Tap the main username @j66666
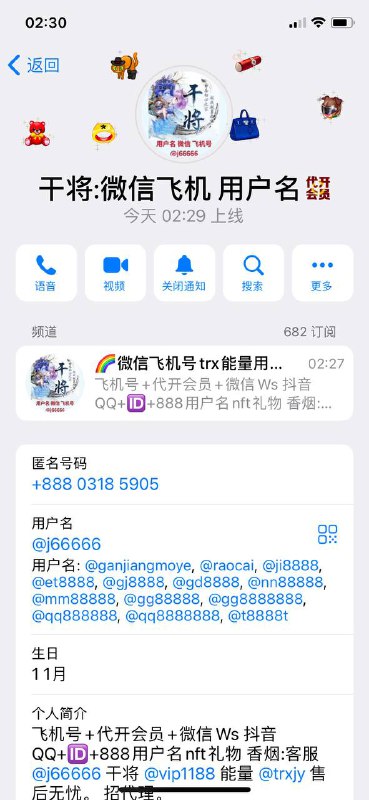The width and height of the screenshot is (369, 800). 66,544
